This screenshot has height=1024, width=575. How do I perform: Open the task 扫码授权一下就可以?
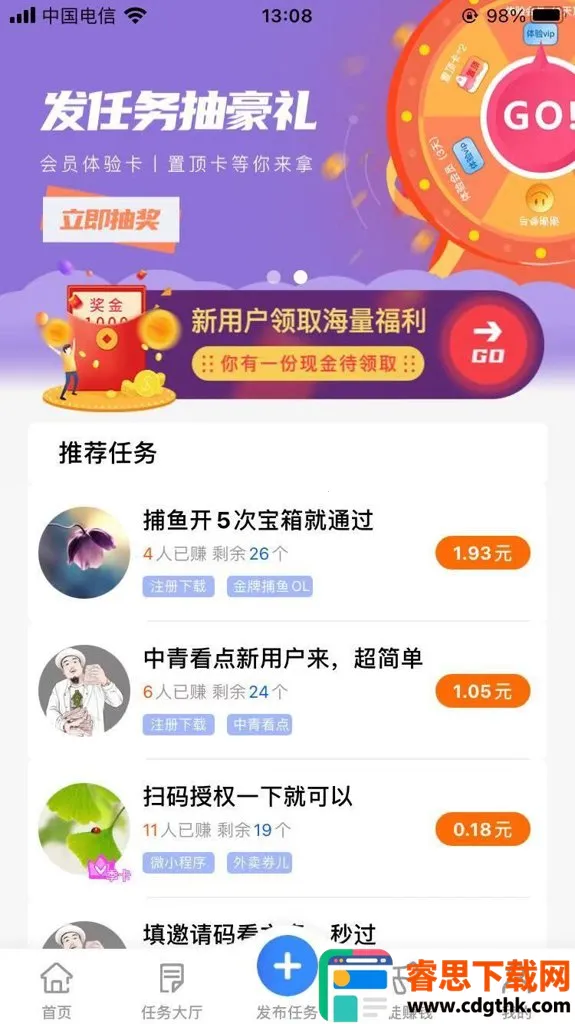(286, 828)
